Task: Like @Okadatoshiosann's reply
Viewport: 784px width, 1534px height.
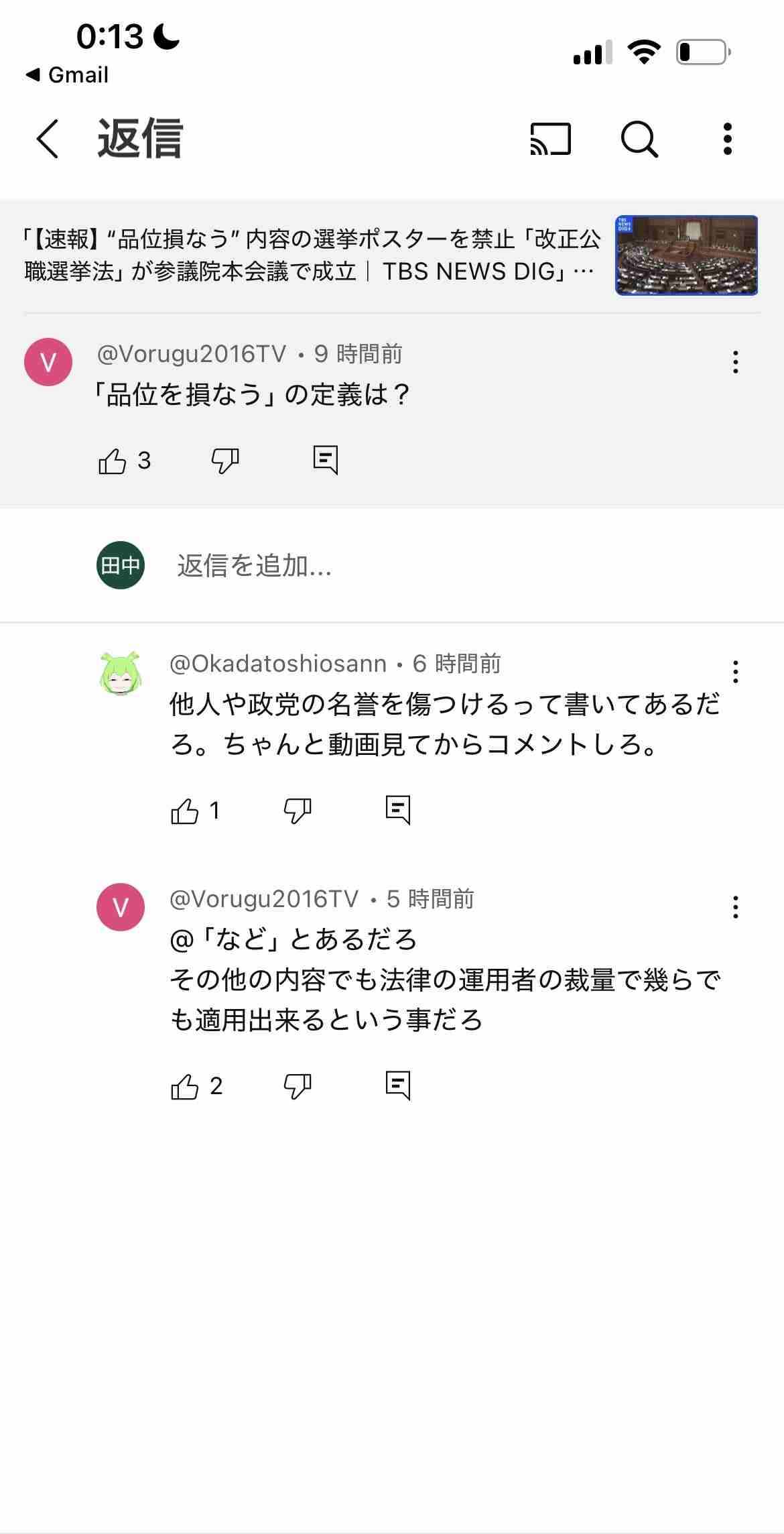Action: [185, 811]
